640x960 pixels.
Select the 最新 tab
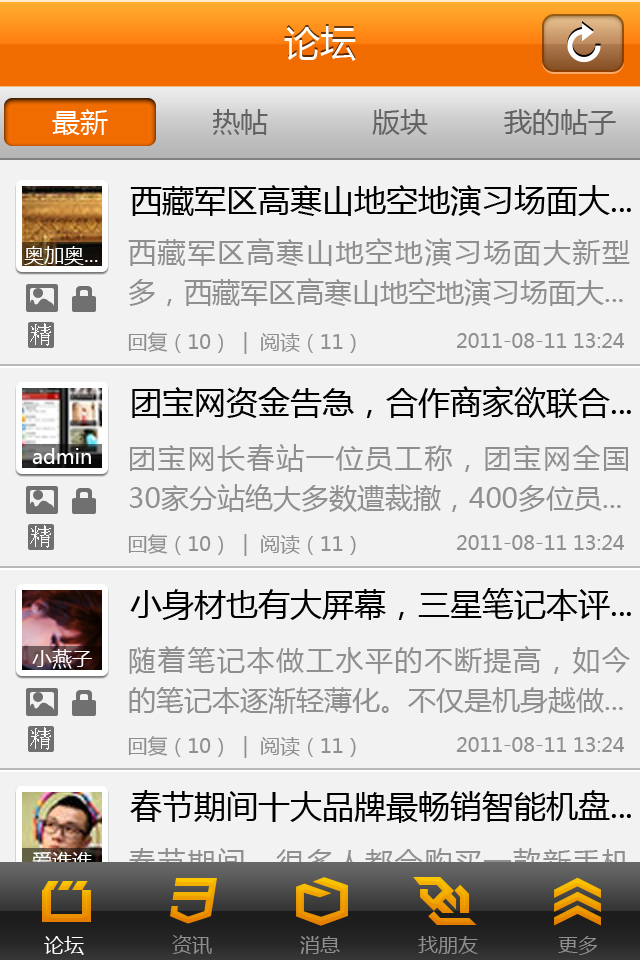[80, 123]
